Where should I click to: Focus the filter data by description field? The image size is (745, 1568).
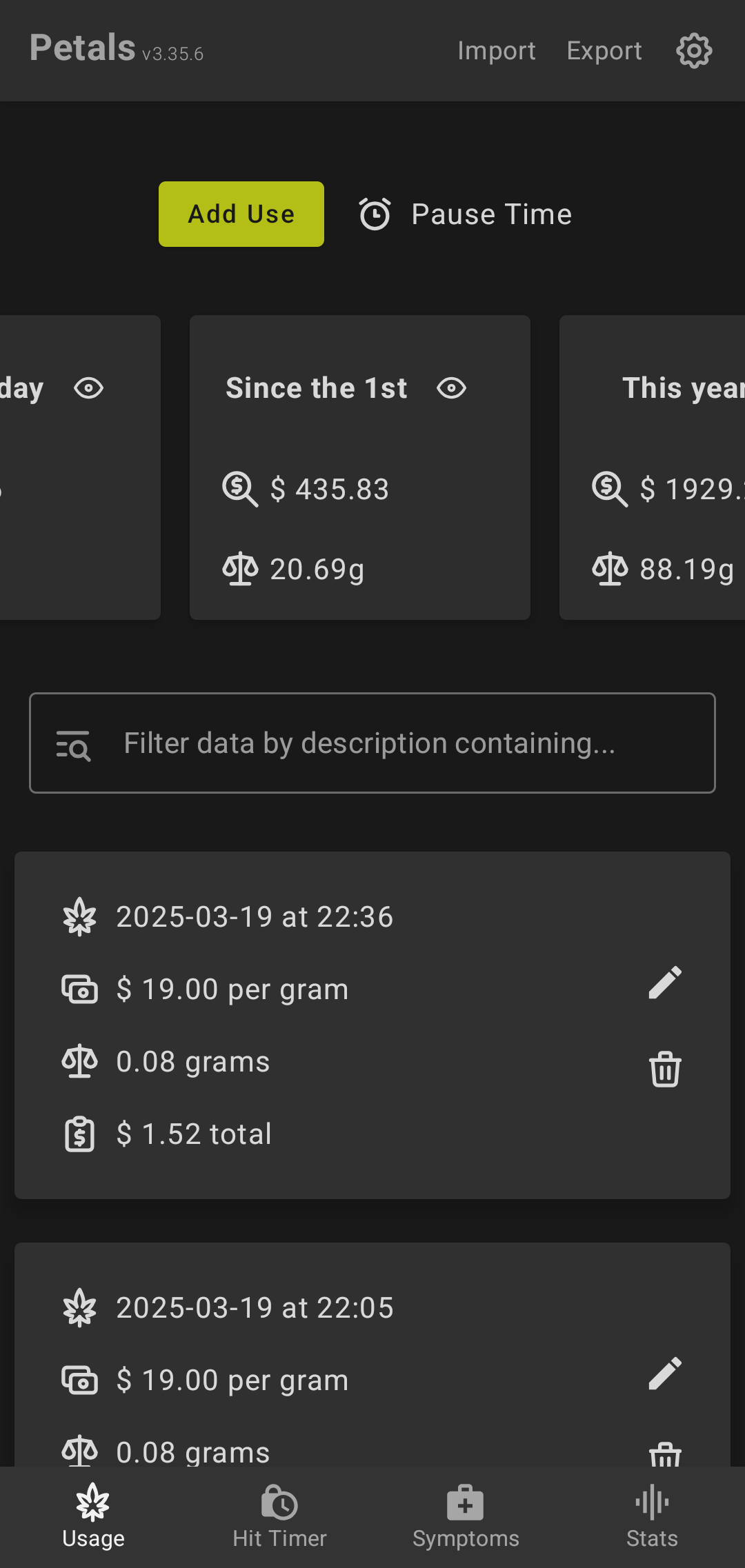(x=372, y=743)
